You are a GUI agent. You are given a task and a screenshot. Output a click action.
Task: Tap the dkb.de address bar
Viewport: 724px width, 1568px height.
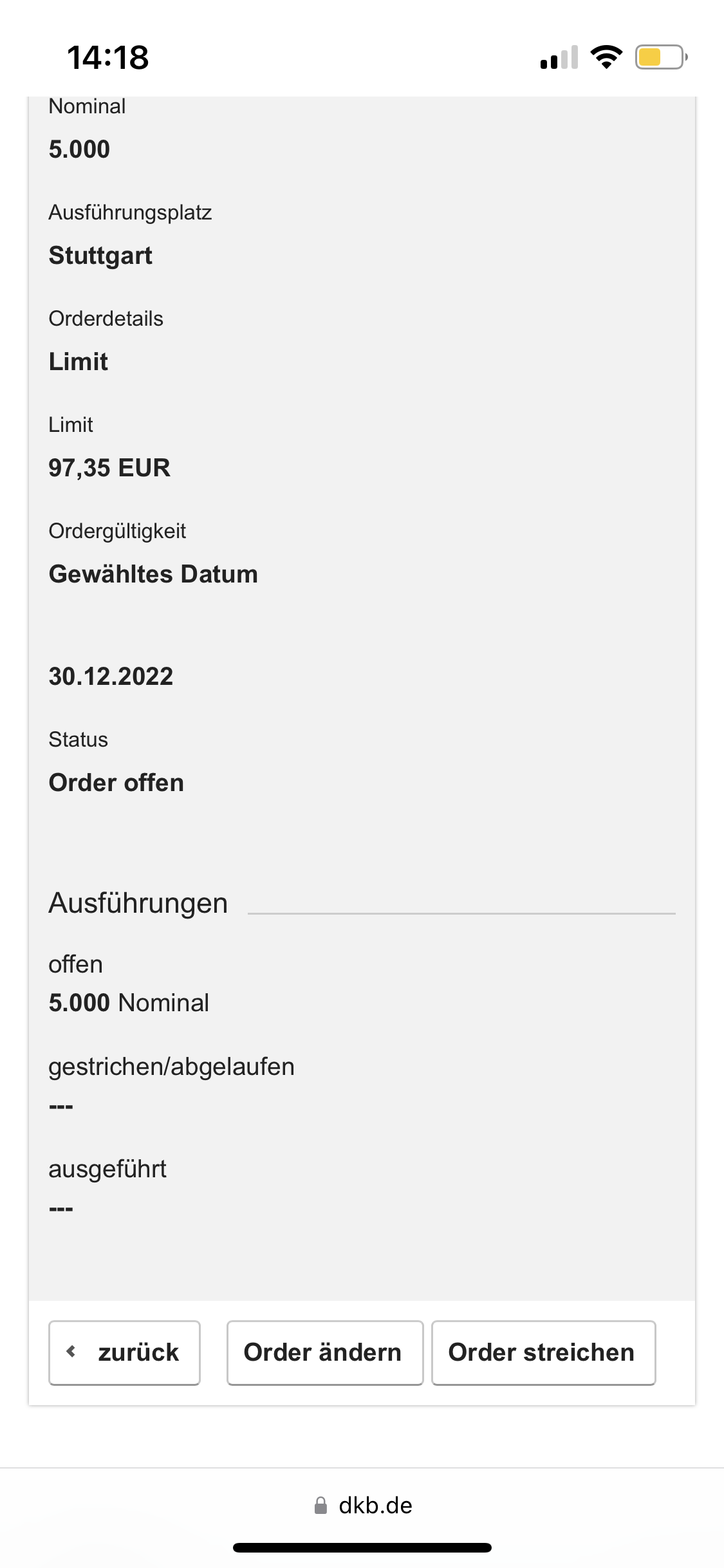tap(363, 1506)
